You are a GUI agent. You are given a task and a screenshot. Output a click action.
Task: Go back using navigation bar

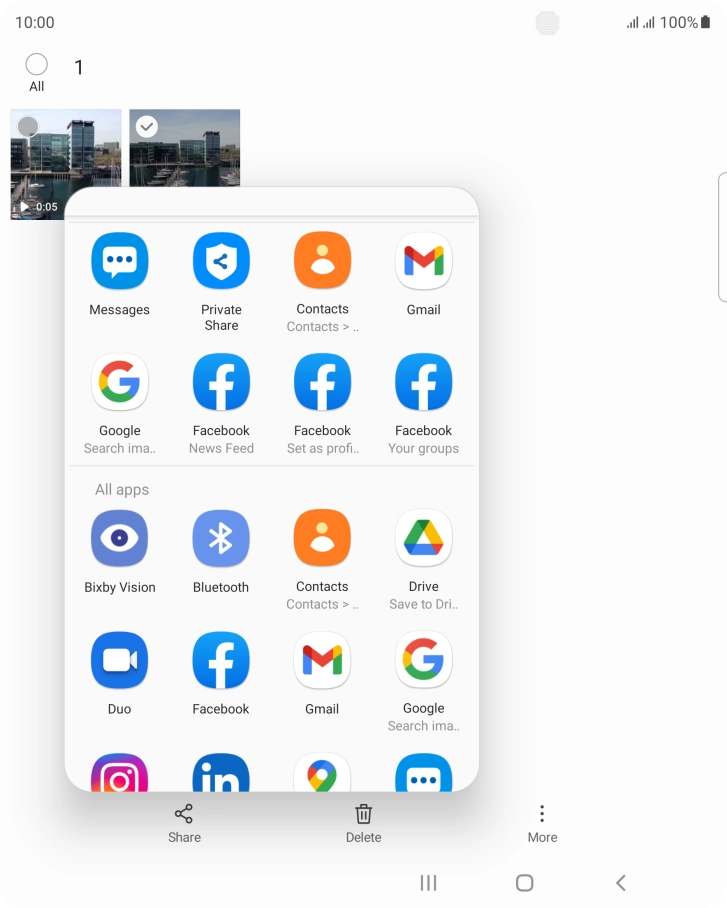pos(620,882)
